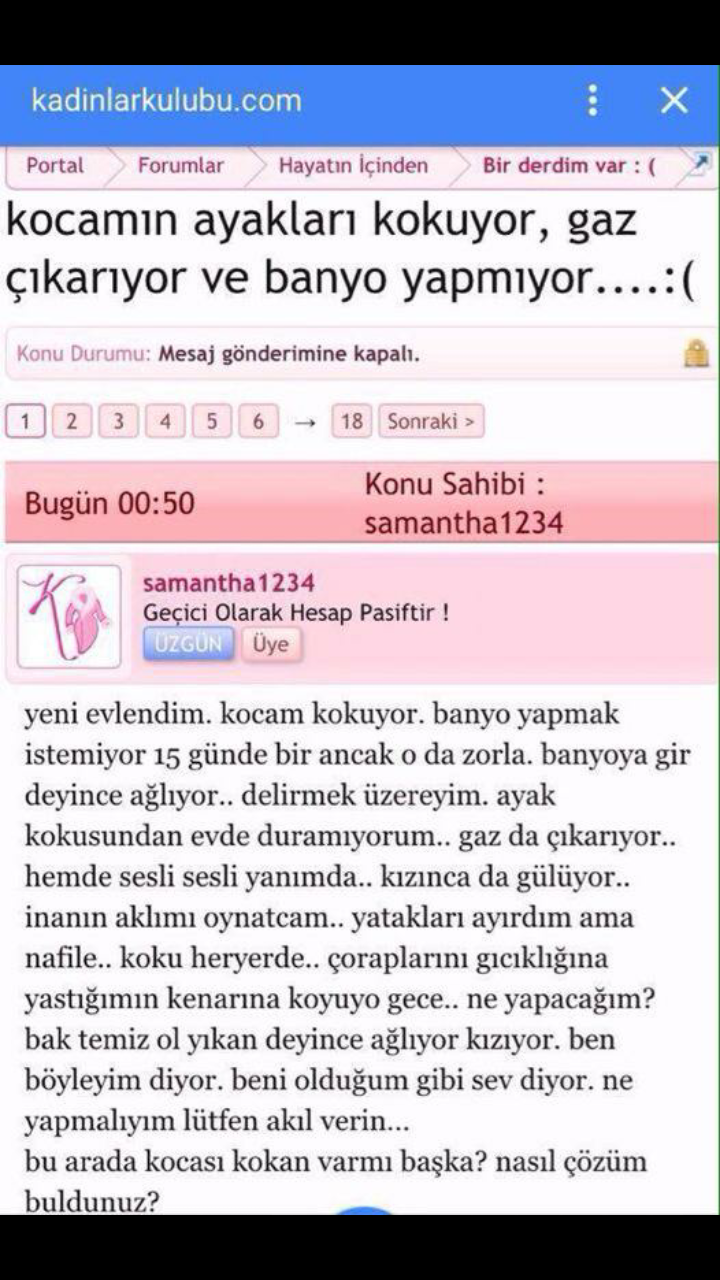Open Hayatın İçinden breadcrumb
Screen dimensions: 720x1280
coord(353,166)
